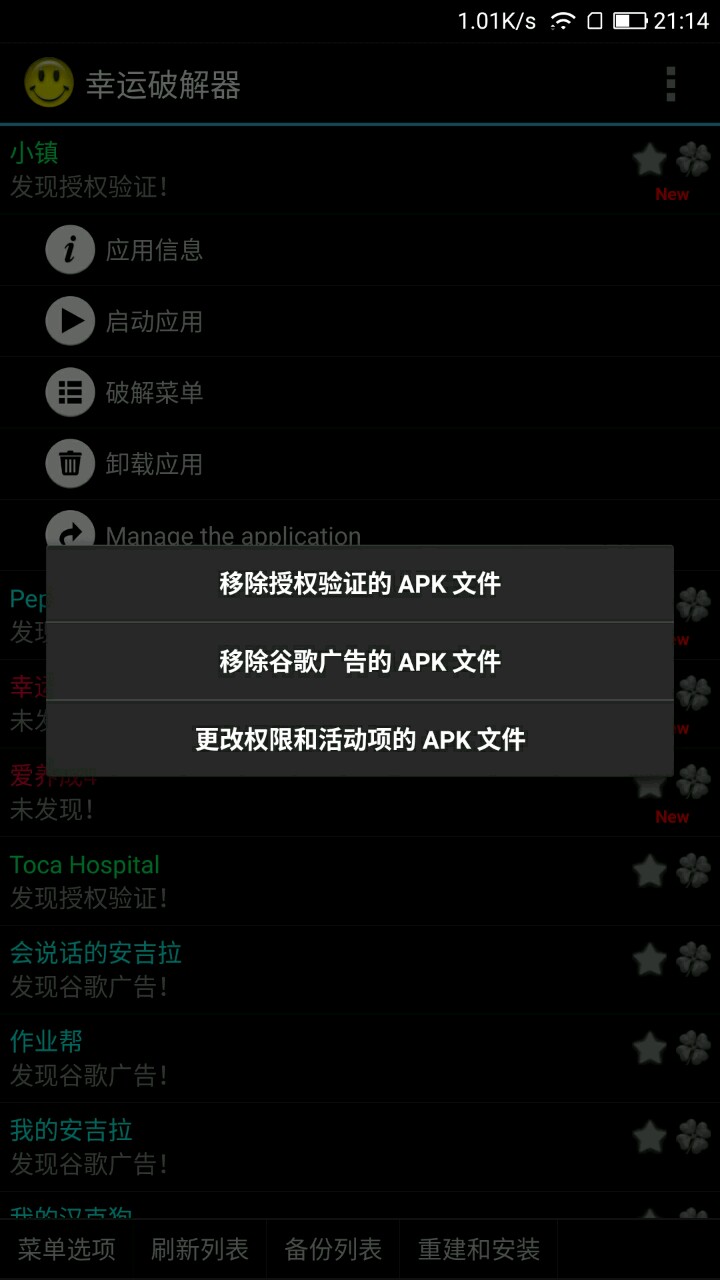
Task: Collapse the 小镇 app entry
Action: pos(200,168)
